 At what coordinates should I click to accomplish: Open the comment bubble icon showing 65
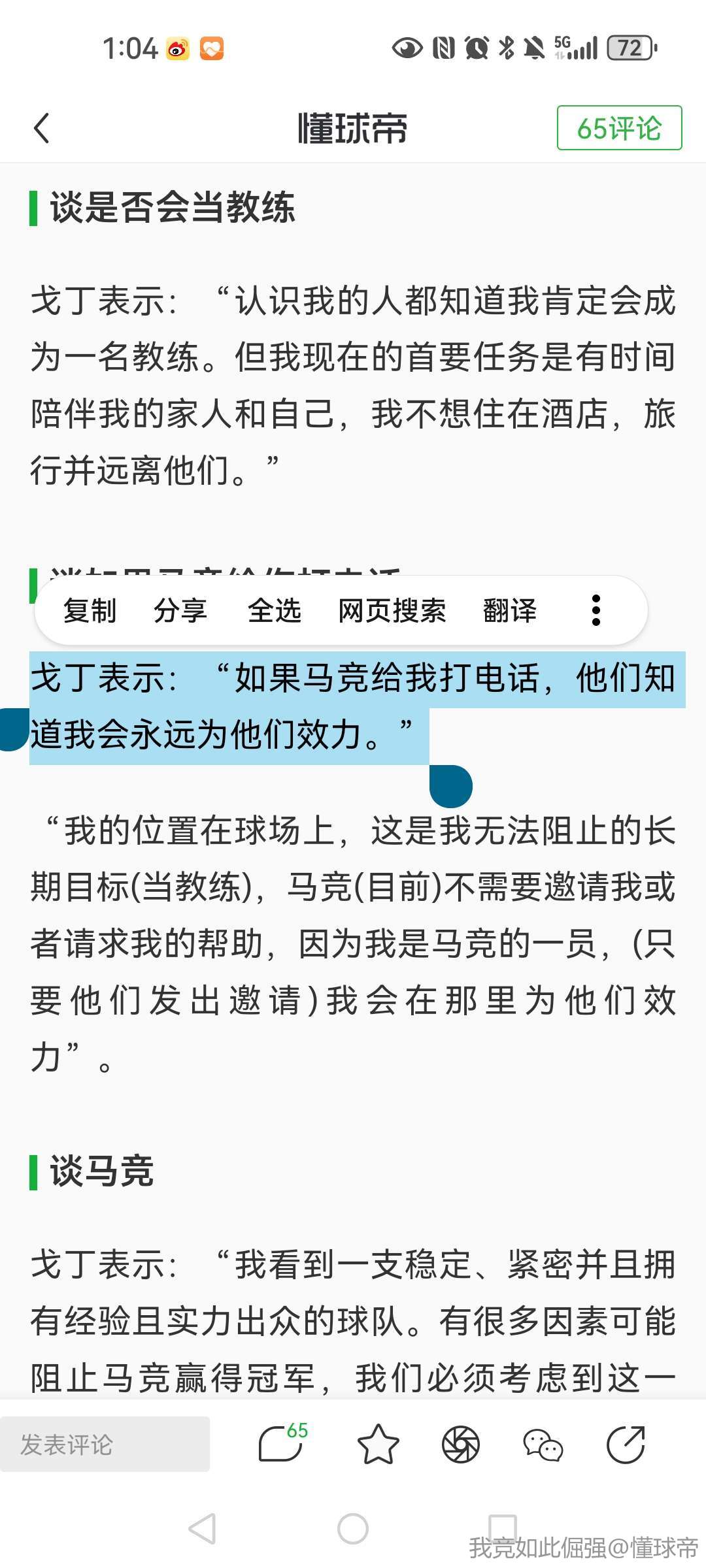click(x=281, y=1445)
